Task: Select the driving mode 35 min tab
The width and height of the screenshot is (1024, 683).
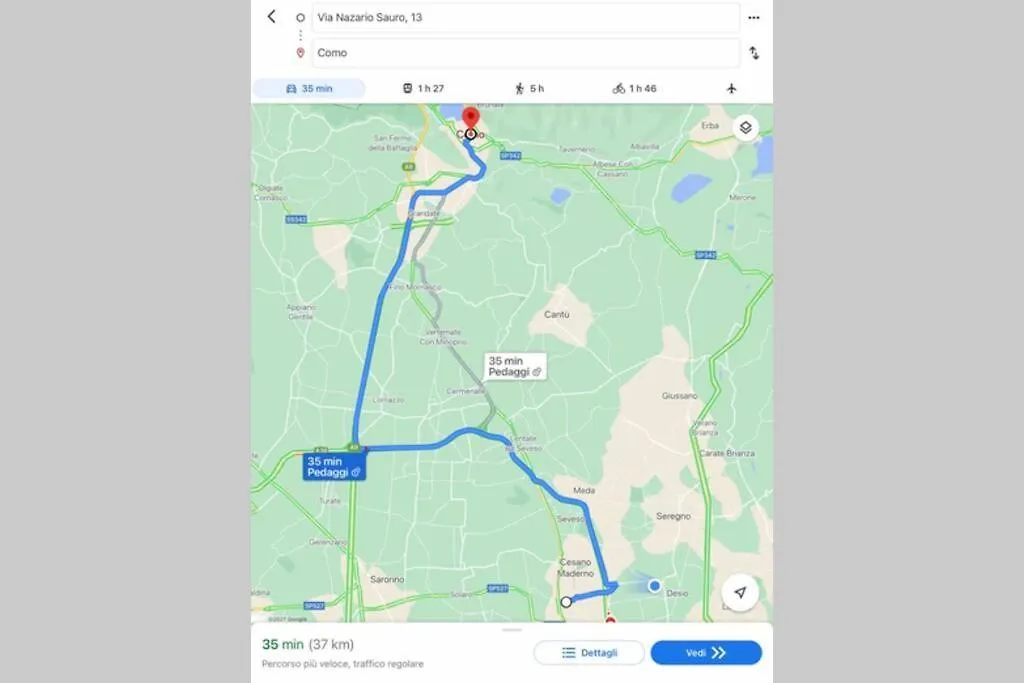Action: tap(309, 89)
